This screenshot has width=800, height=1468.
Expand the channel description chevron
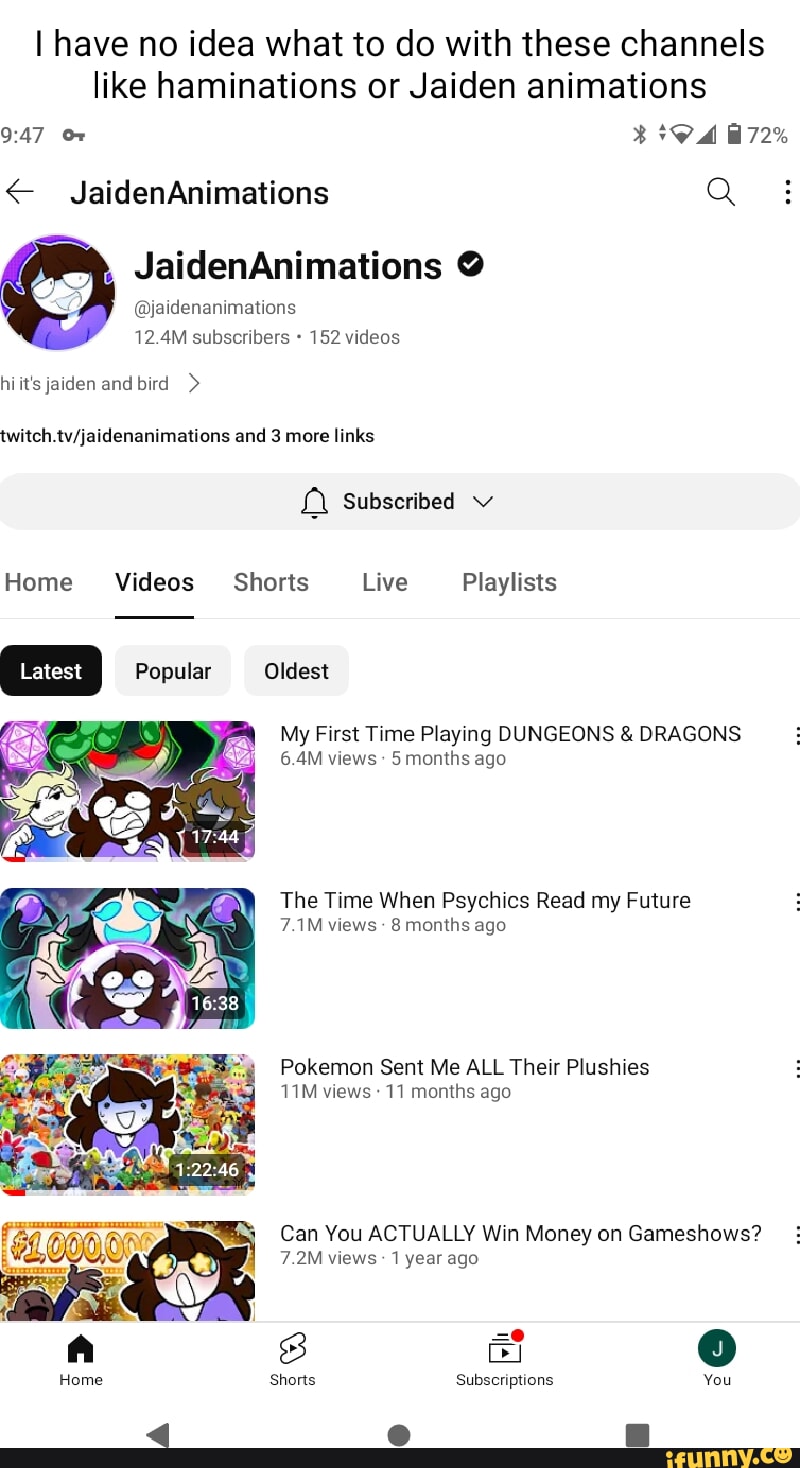pos(194,383)
